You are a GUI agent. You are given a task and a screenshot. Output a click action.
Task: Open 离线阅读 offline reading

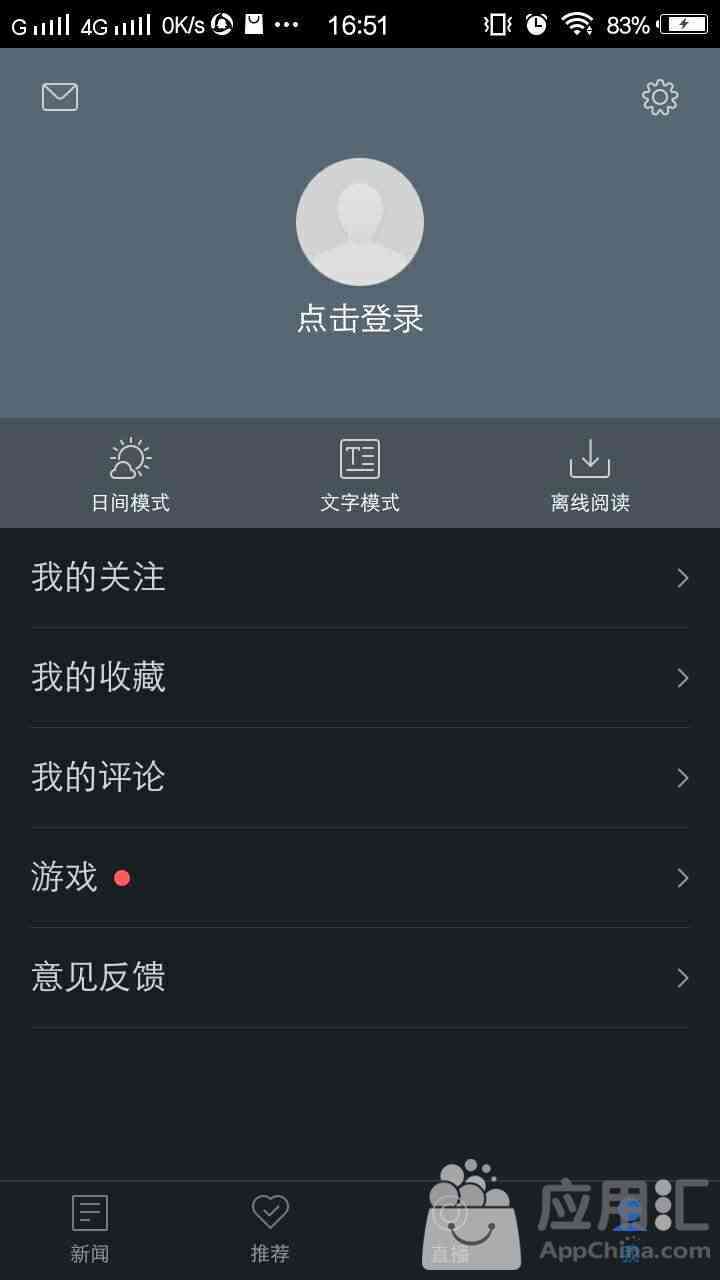590,475
